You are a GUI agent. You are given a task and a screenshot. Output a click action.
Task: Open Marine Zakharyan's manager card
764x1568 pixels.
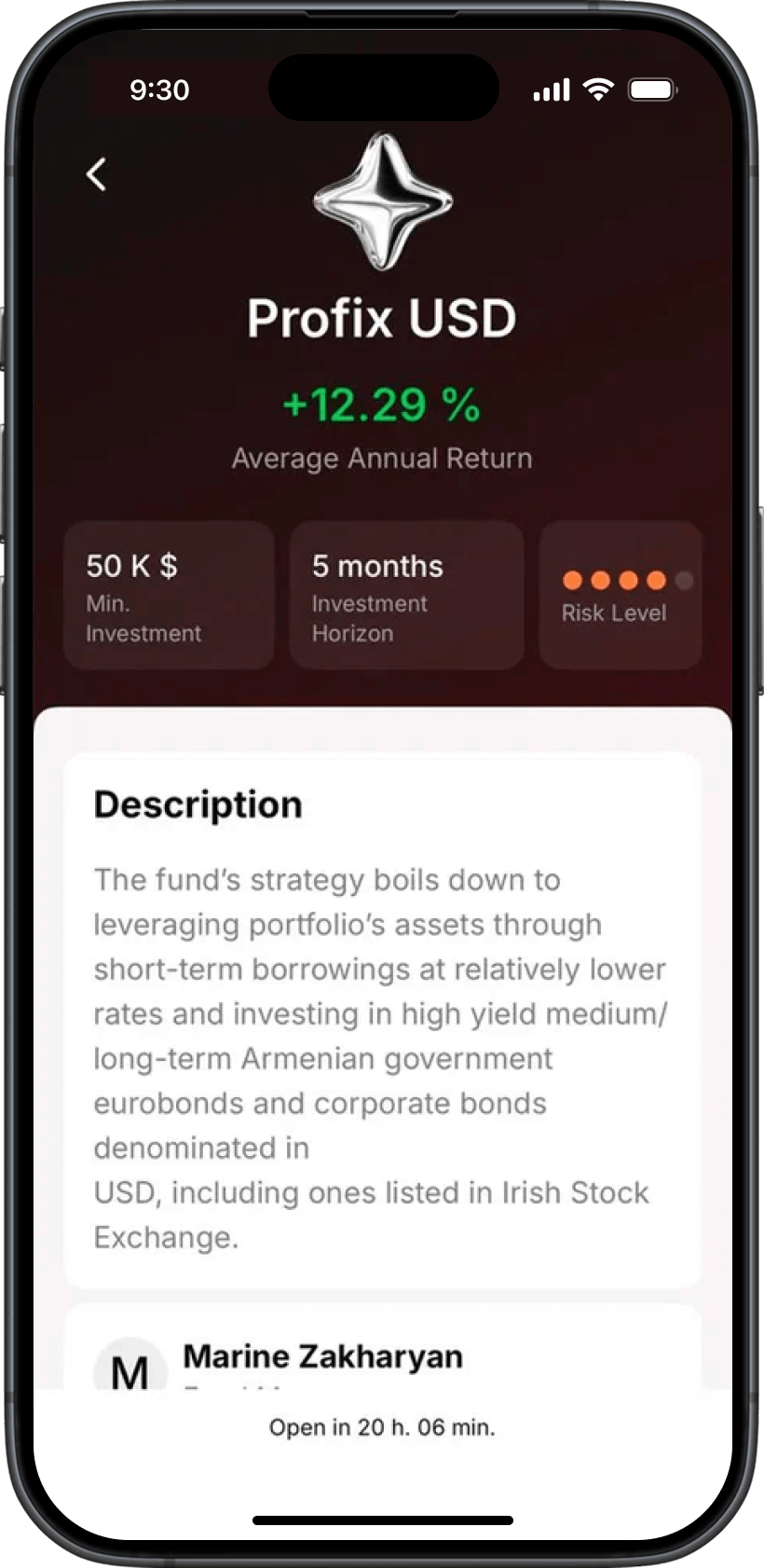[321, 1356]
